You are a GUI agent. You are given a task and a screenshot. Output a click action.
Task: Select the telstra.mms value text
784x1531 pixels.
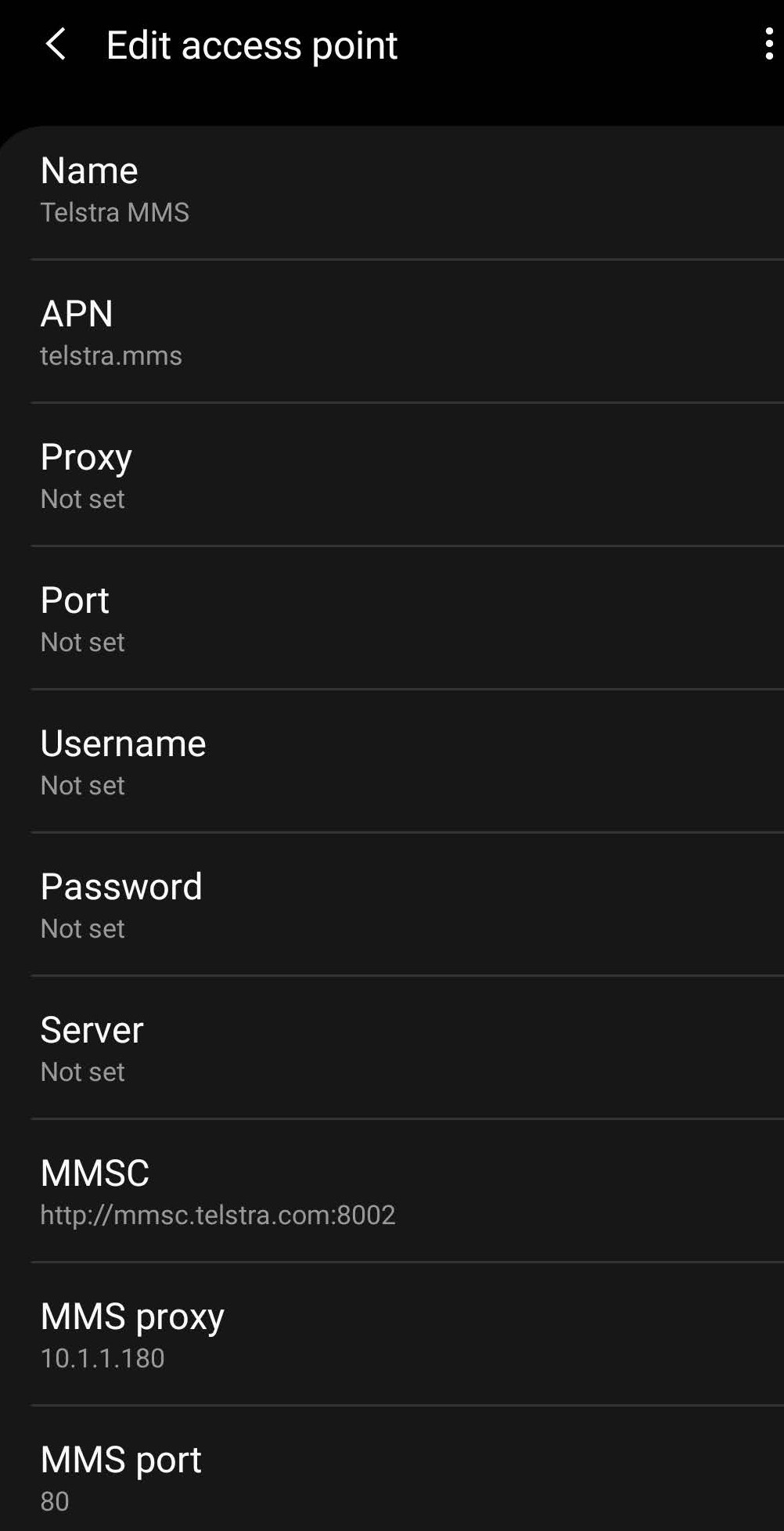(x=110, y=355)
